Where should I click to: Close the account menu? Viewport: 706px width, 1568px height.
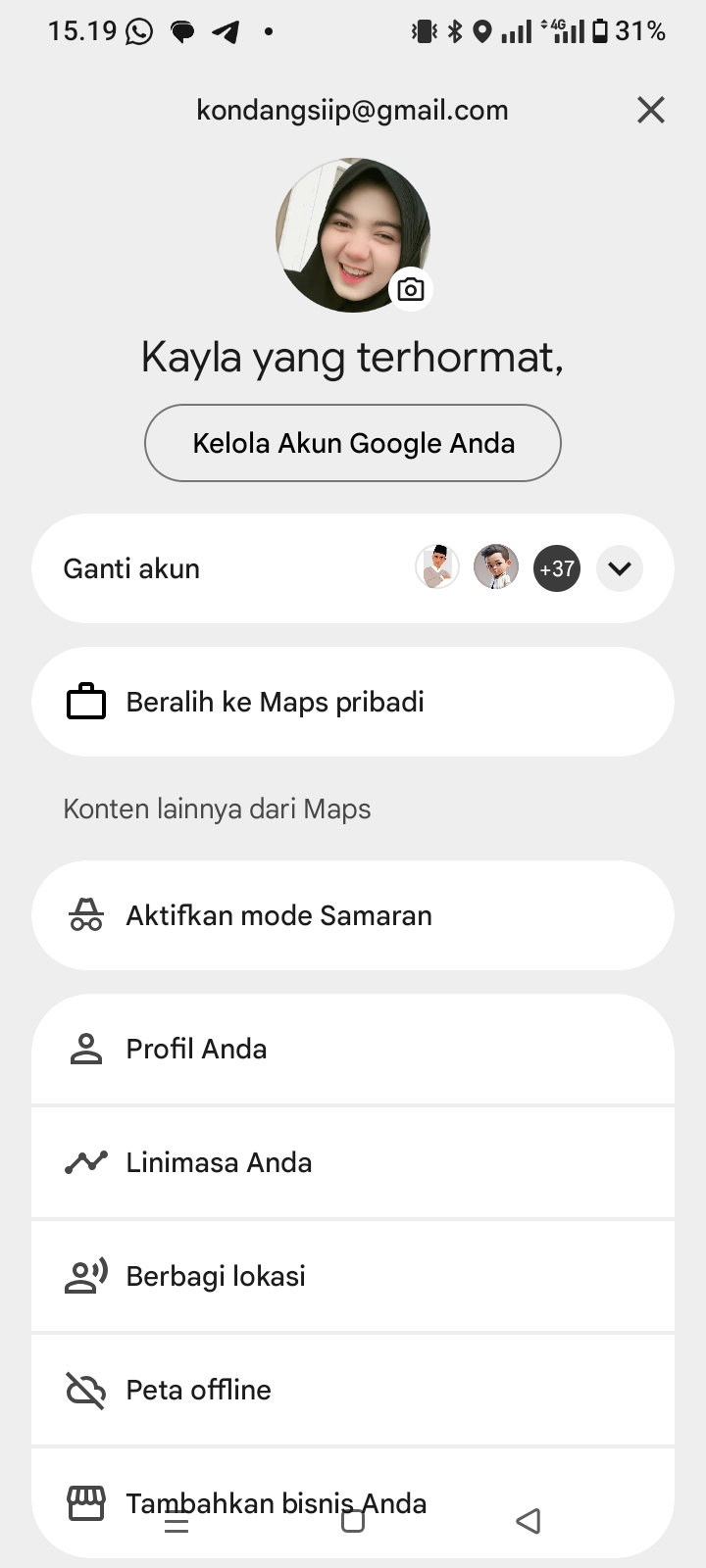(651, 110)
